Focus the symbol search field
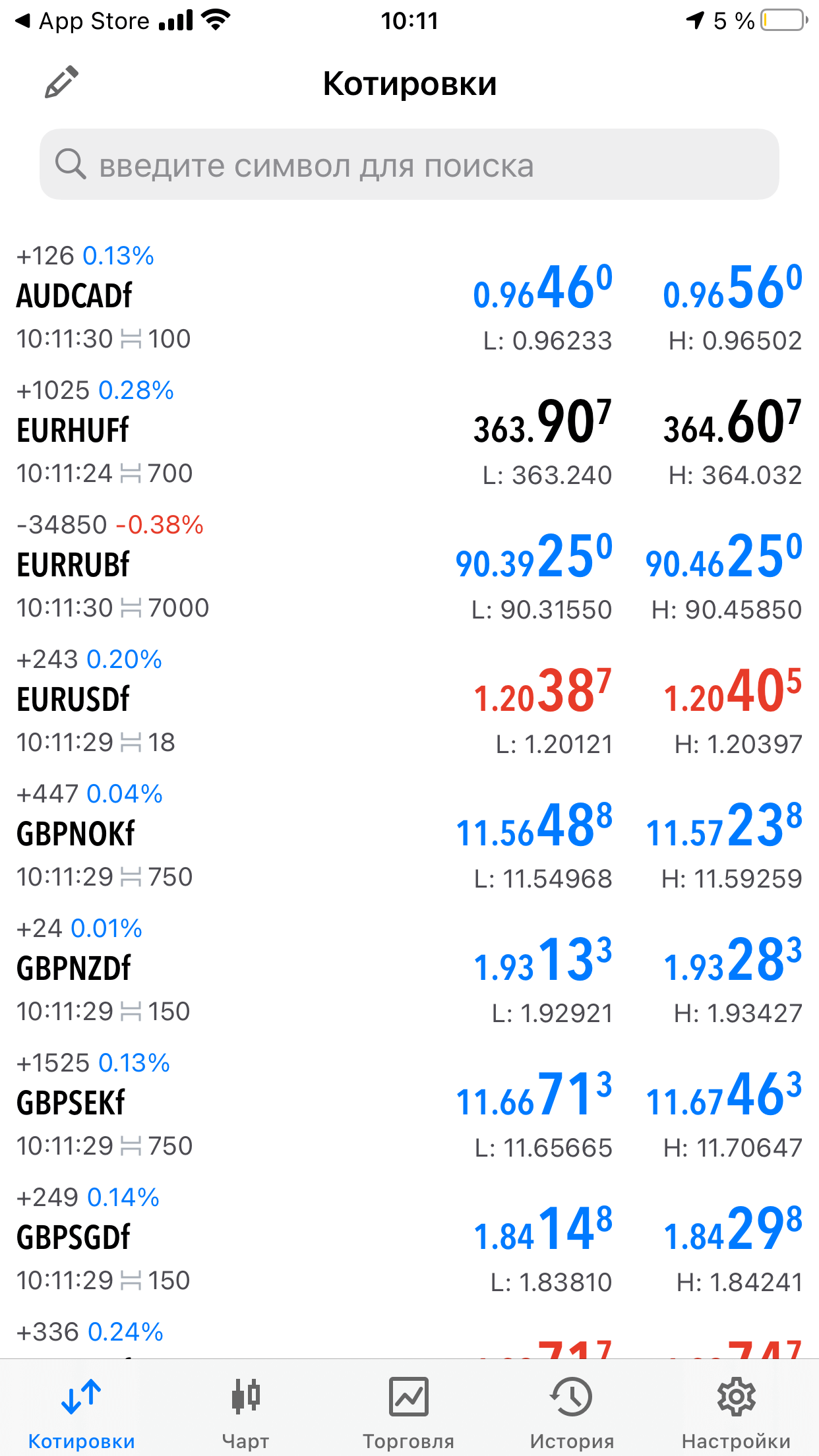 click(x=409, y=164)
